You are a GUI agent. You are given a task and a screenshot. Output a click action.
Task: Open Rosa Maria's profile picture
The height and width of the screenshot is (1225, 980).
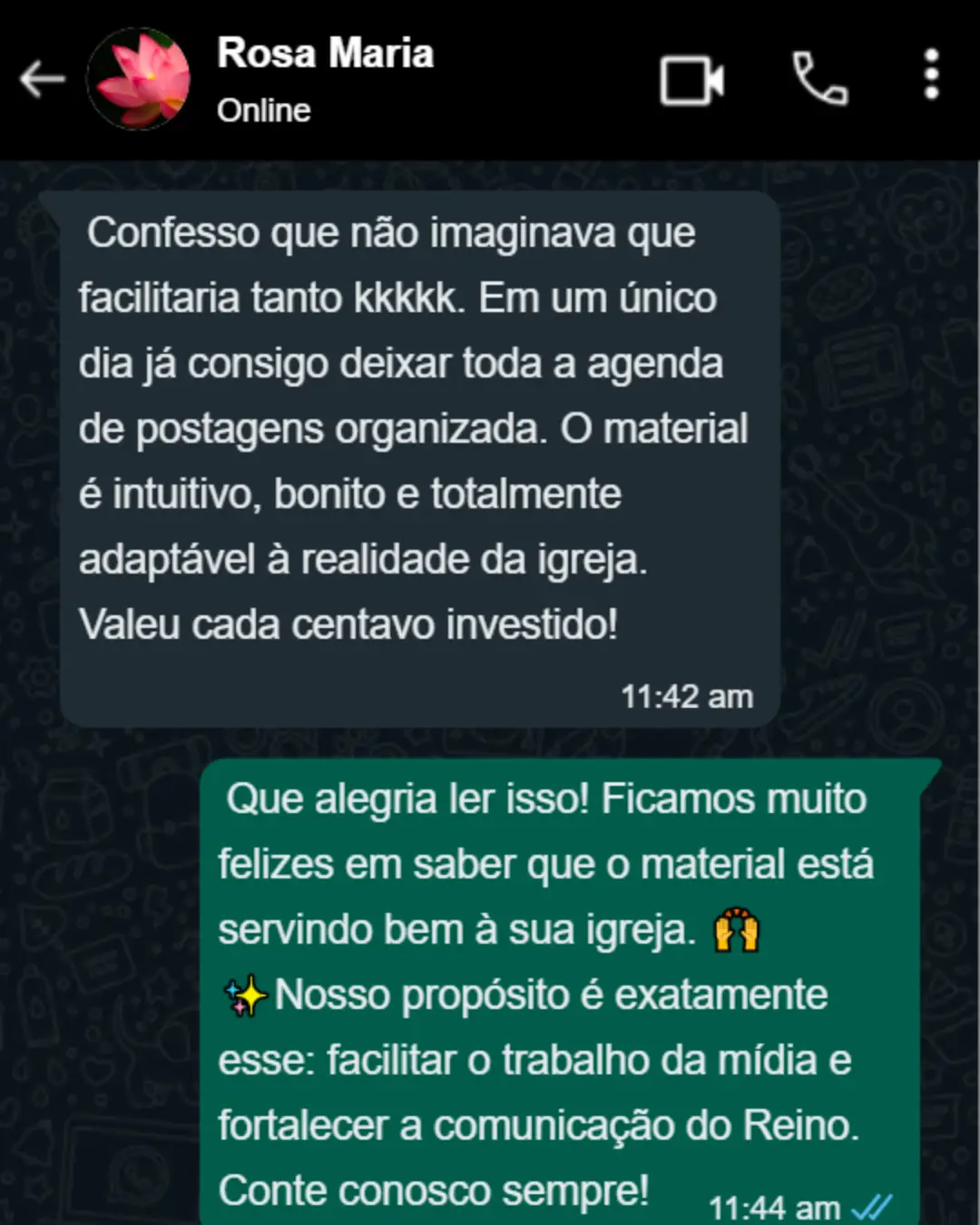137,80
